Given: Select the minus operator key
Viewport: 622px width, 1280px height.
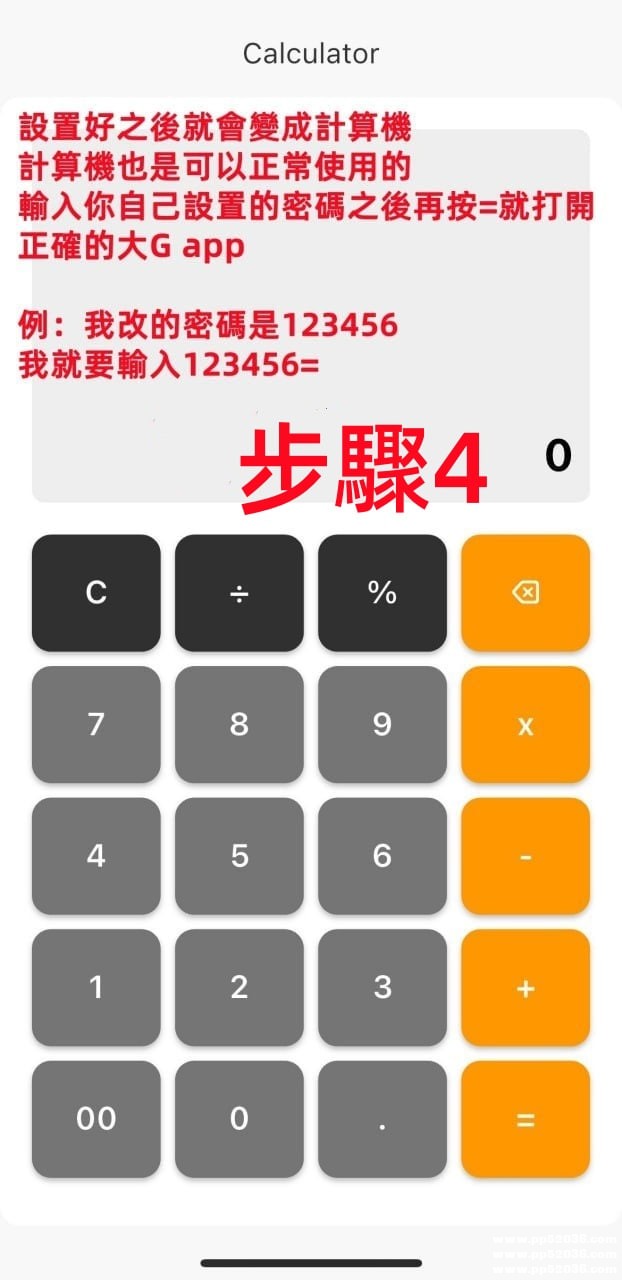Looking at the screenshot, I should 525,856.
